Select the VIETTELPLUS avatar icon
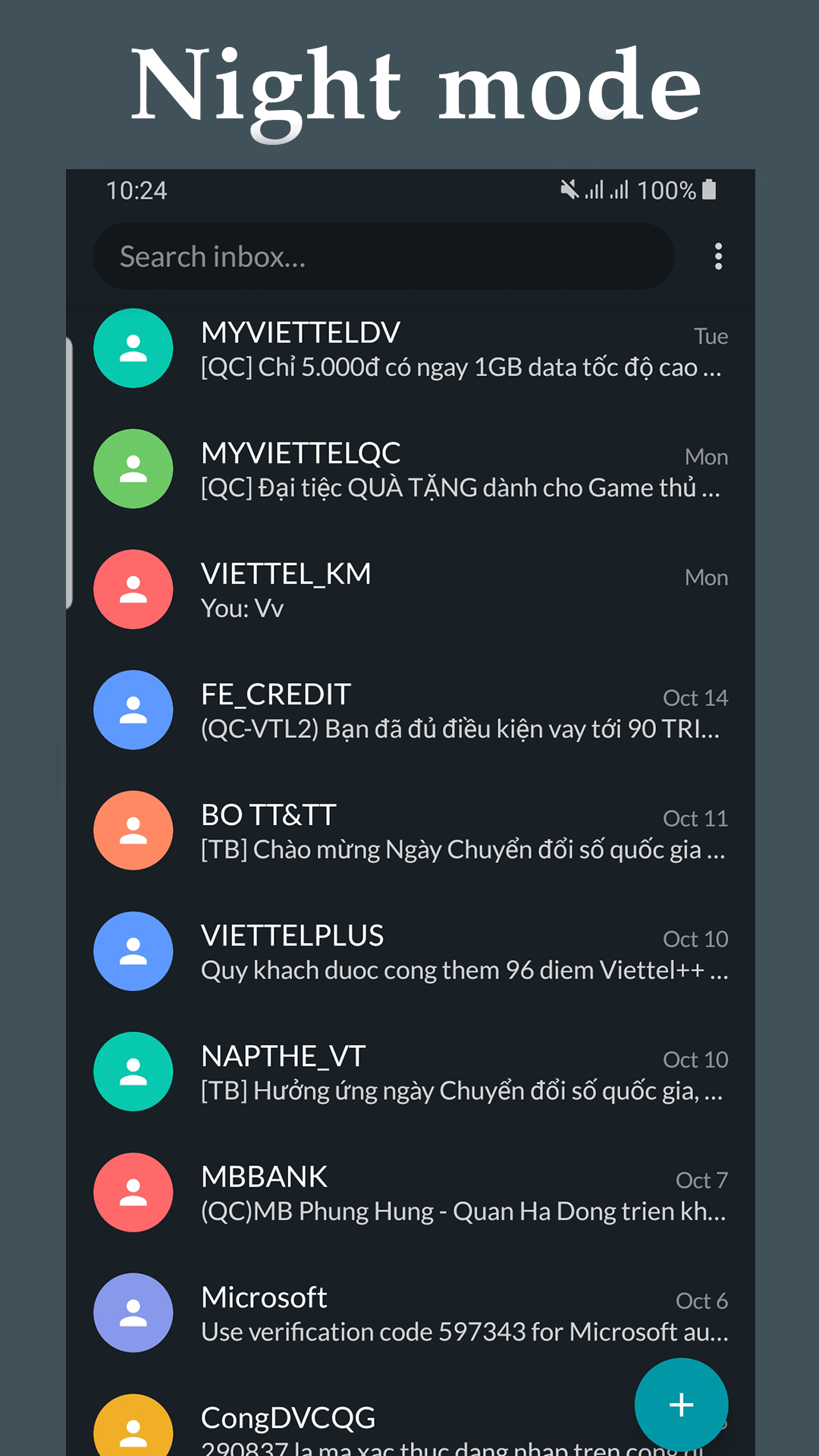Screen dimensions: 819x1456 133,951
